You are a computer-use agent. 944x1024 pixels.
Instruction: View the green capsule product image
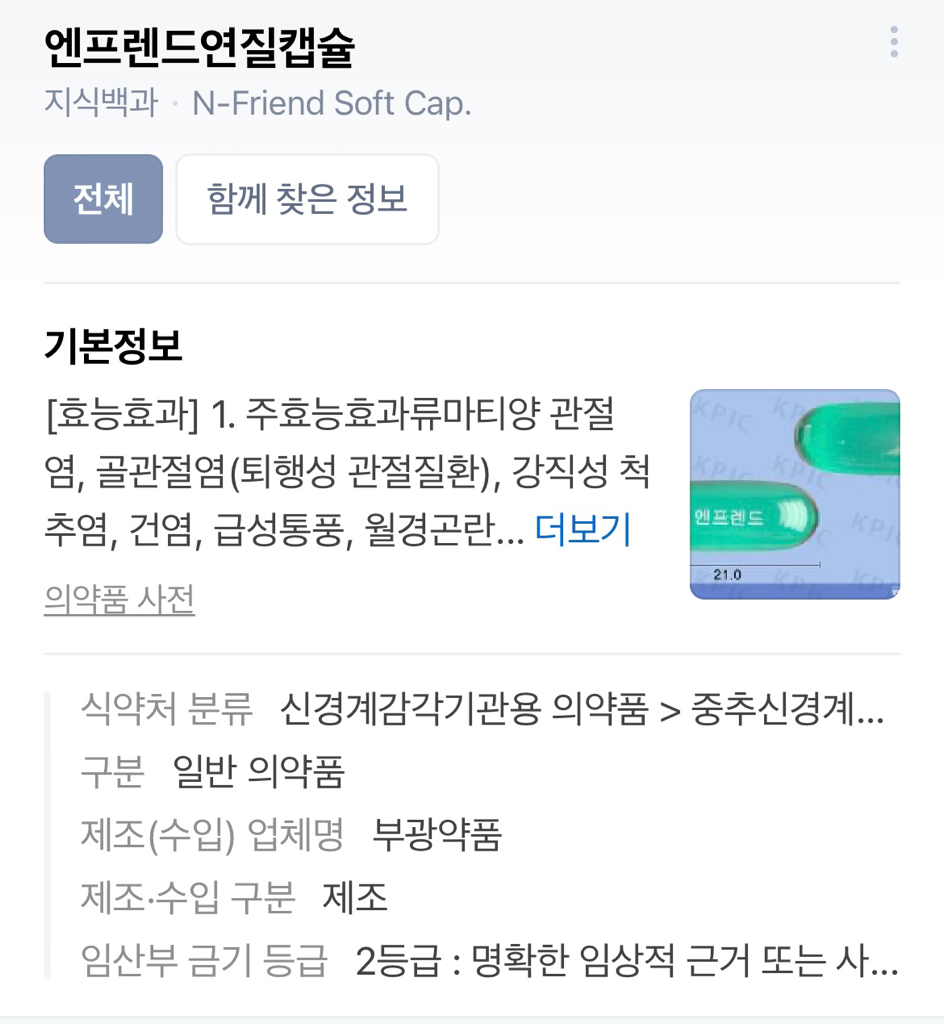794,494
